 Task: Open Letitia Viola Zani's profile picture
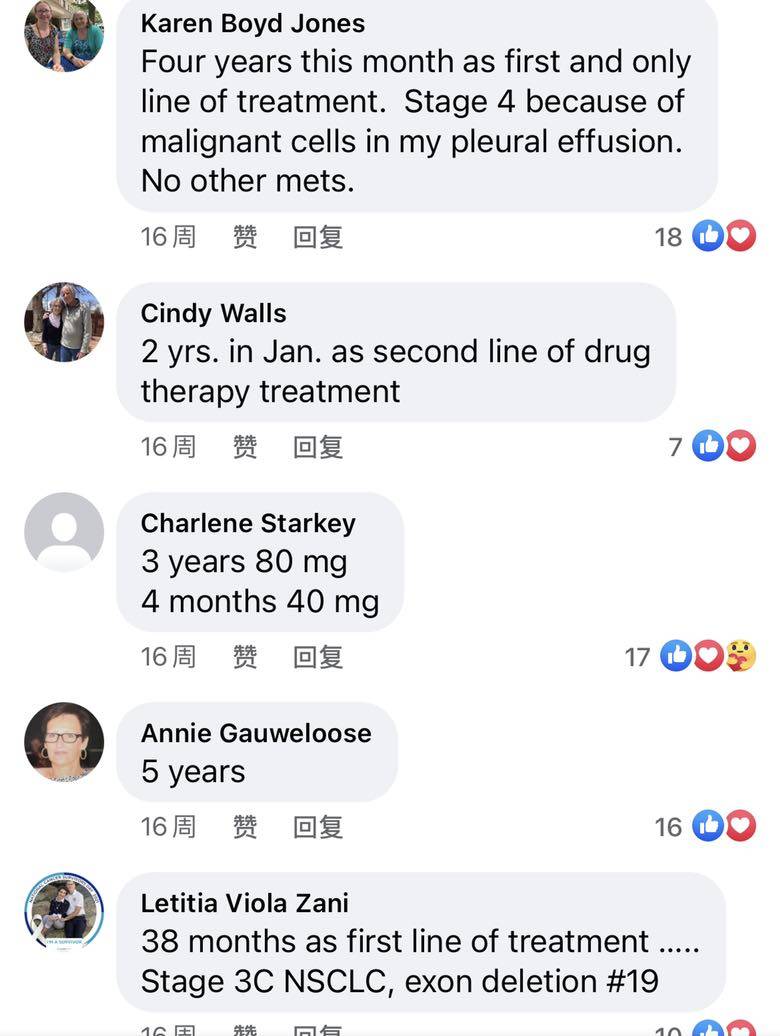[x=64, y=912]
